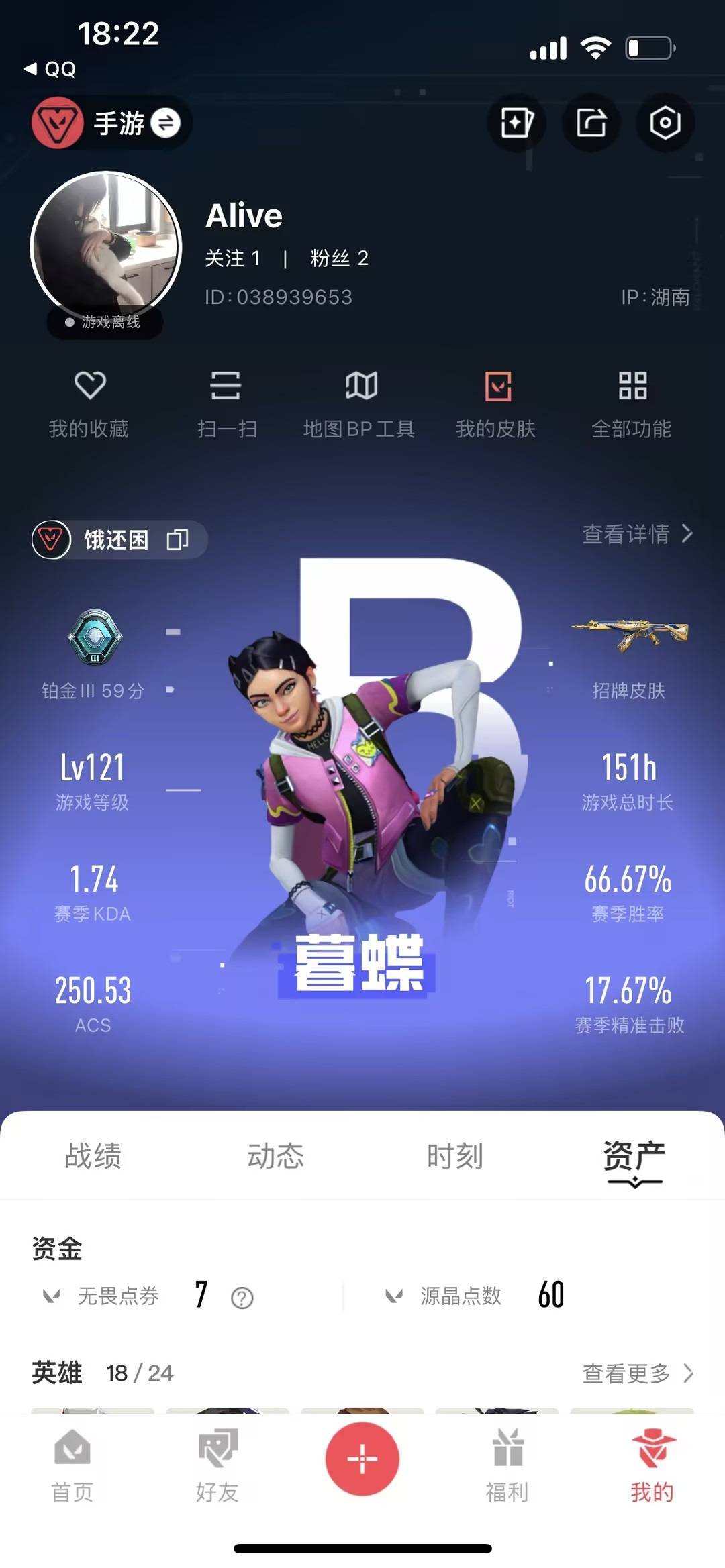Screen dimensions: 725x1568
Task: Switch to the 战绩 tab
Action: click(92, 1155)
